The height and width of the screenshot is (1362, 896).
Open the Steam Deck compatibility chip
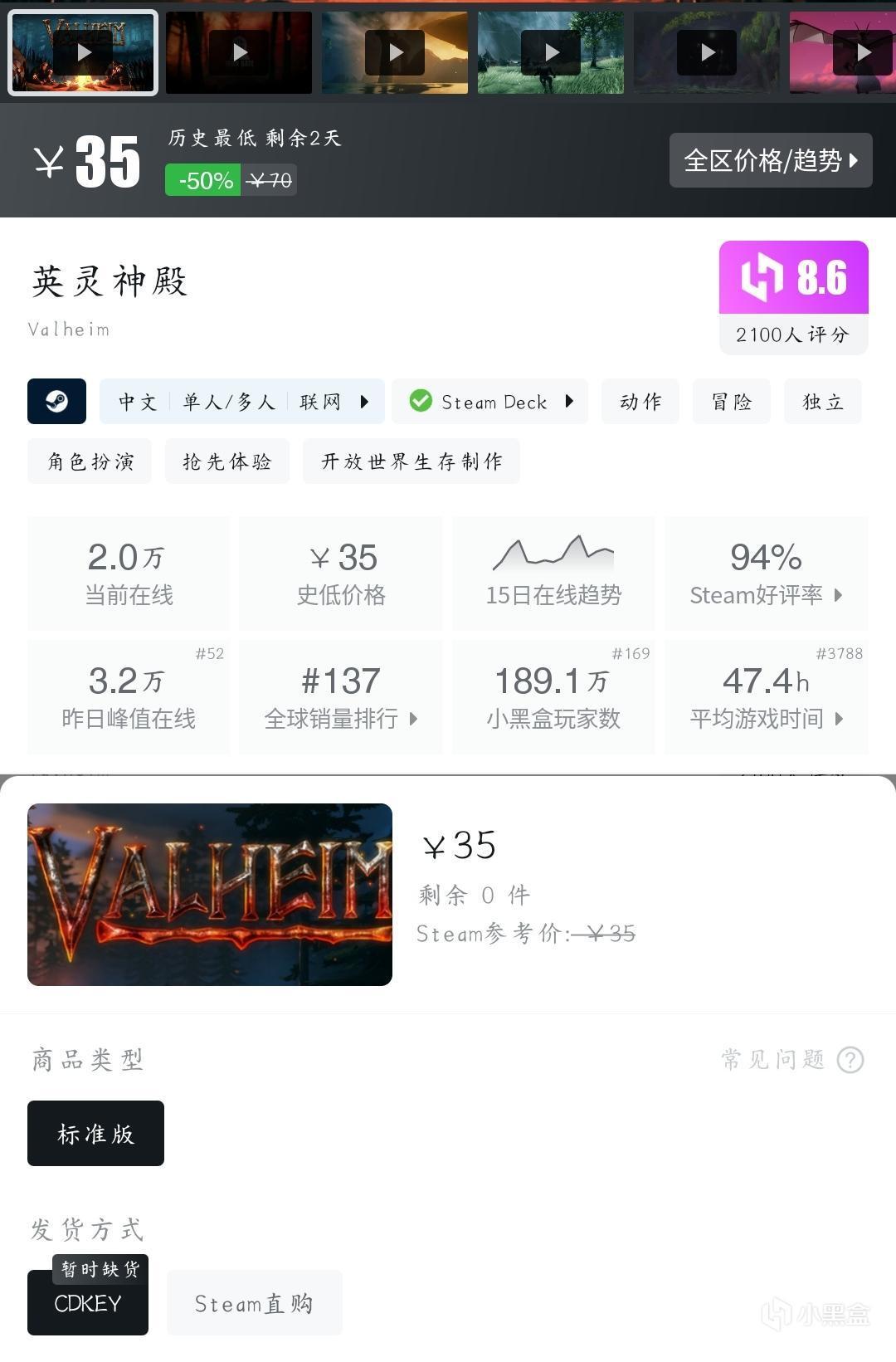pyautogui.click(x=489, y=402)
